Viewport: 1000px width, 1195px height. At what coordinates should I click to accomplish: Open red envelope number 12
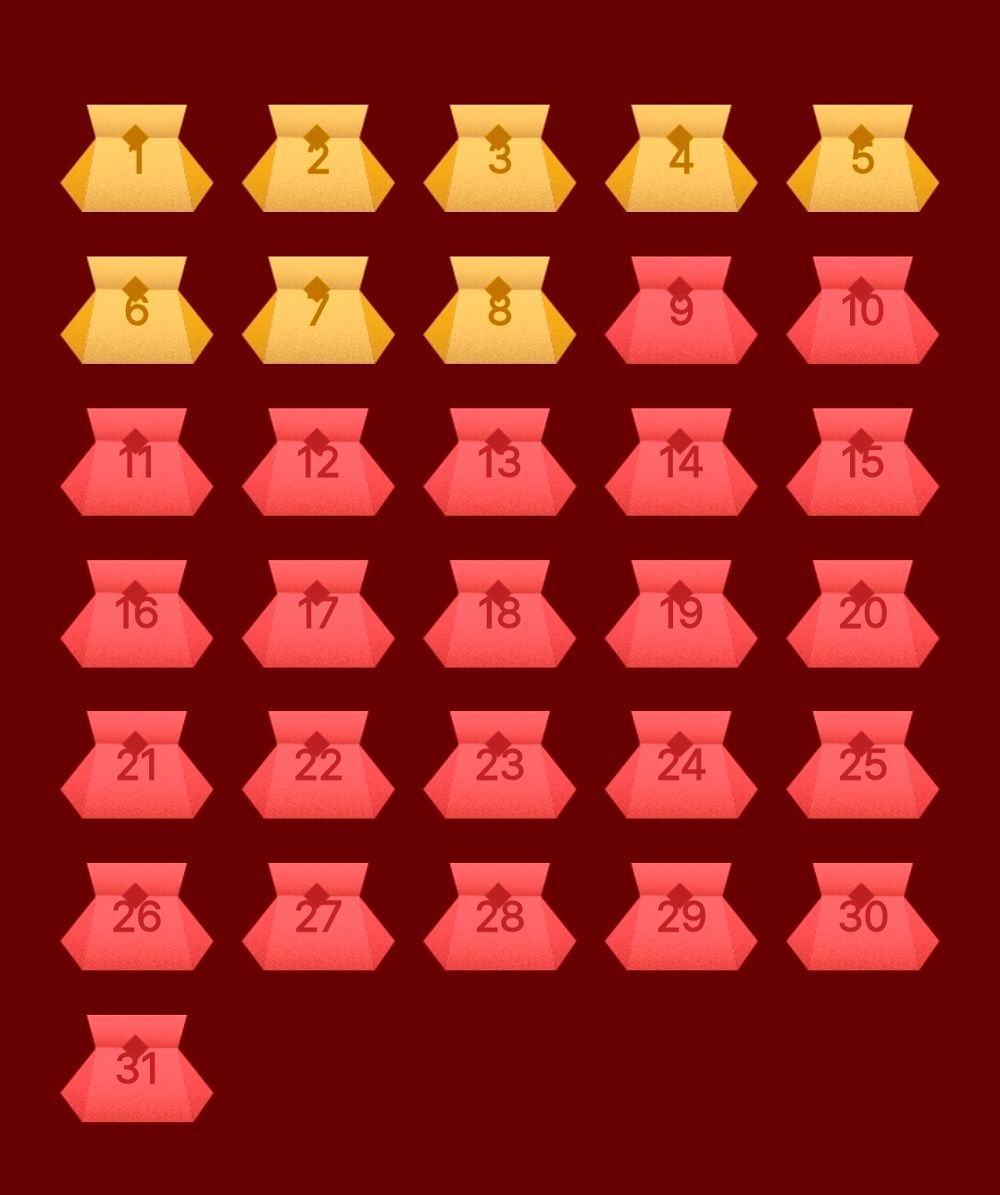click(x=318, y=464)
